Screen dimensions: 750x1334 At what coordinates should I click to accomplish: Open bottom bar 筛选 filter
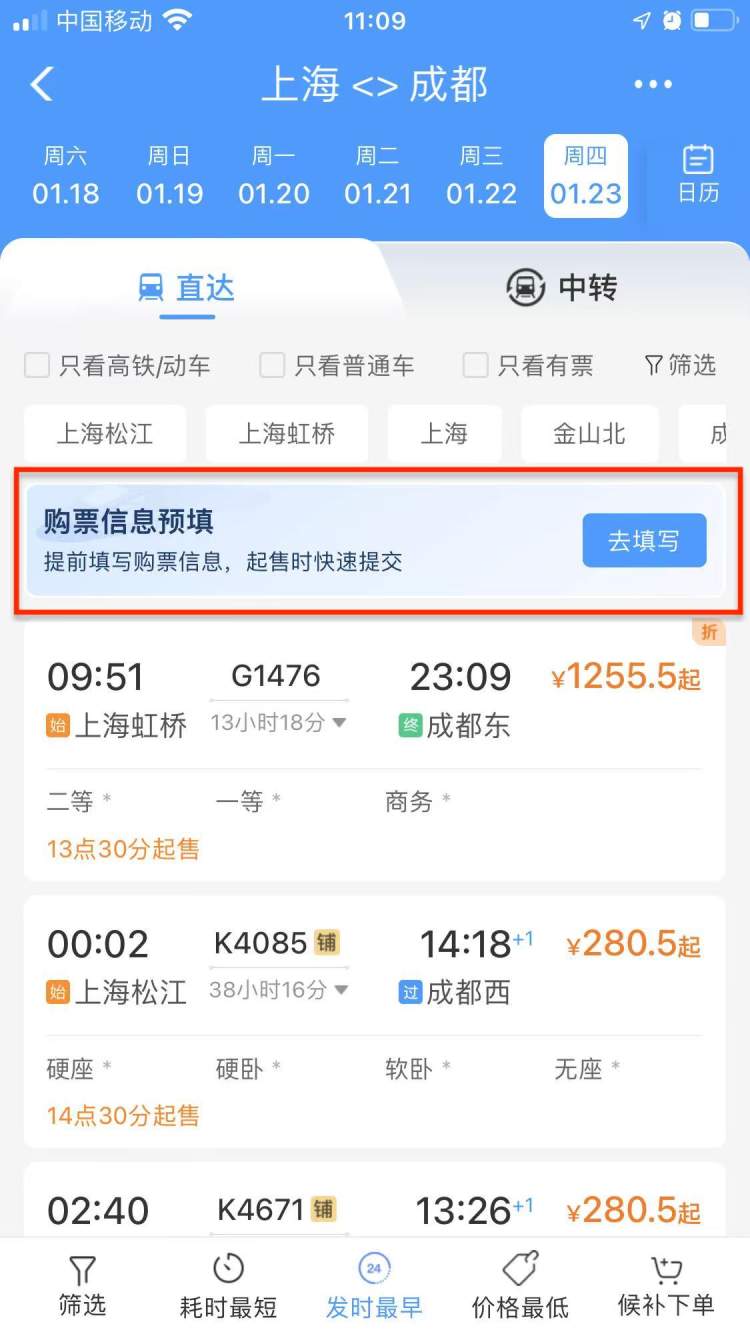[82, 1286]
